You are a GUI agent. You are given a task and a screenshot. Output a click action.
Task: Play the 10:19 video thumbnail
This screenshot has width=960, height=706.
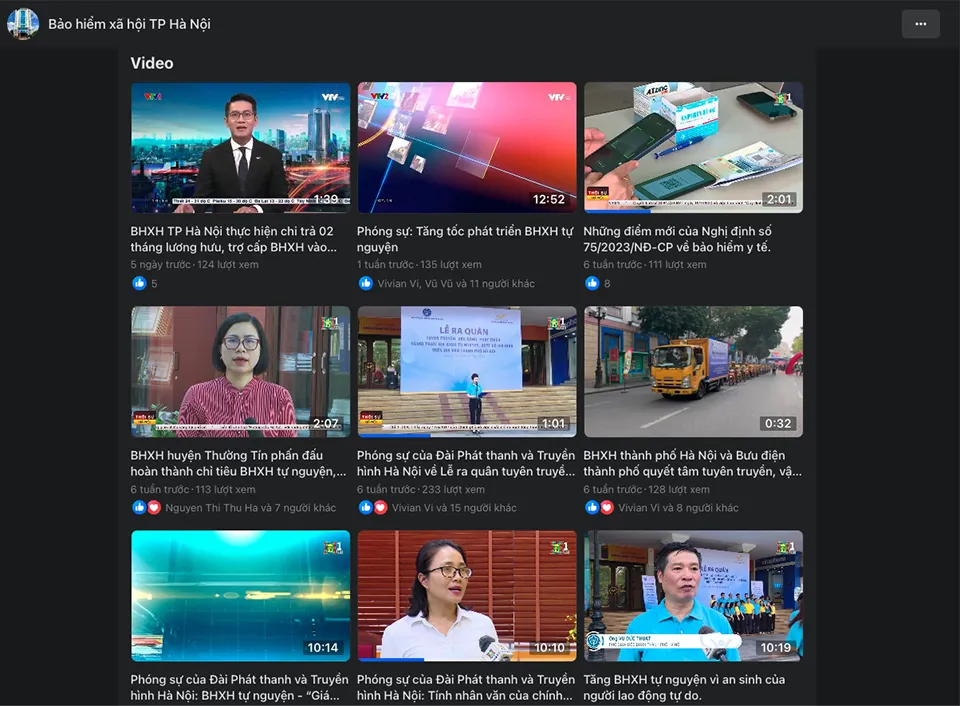click(693, 595)
